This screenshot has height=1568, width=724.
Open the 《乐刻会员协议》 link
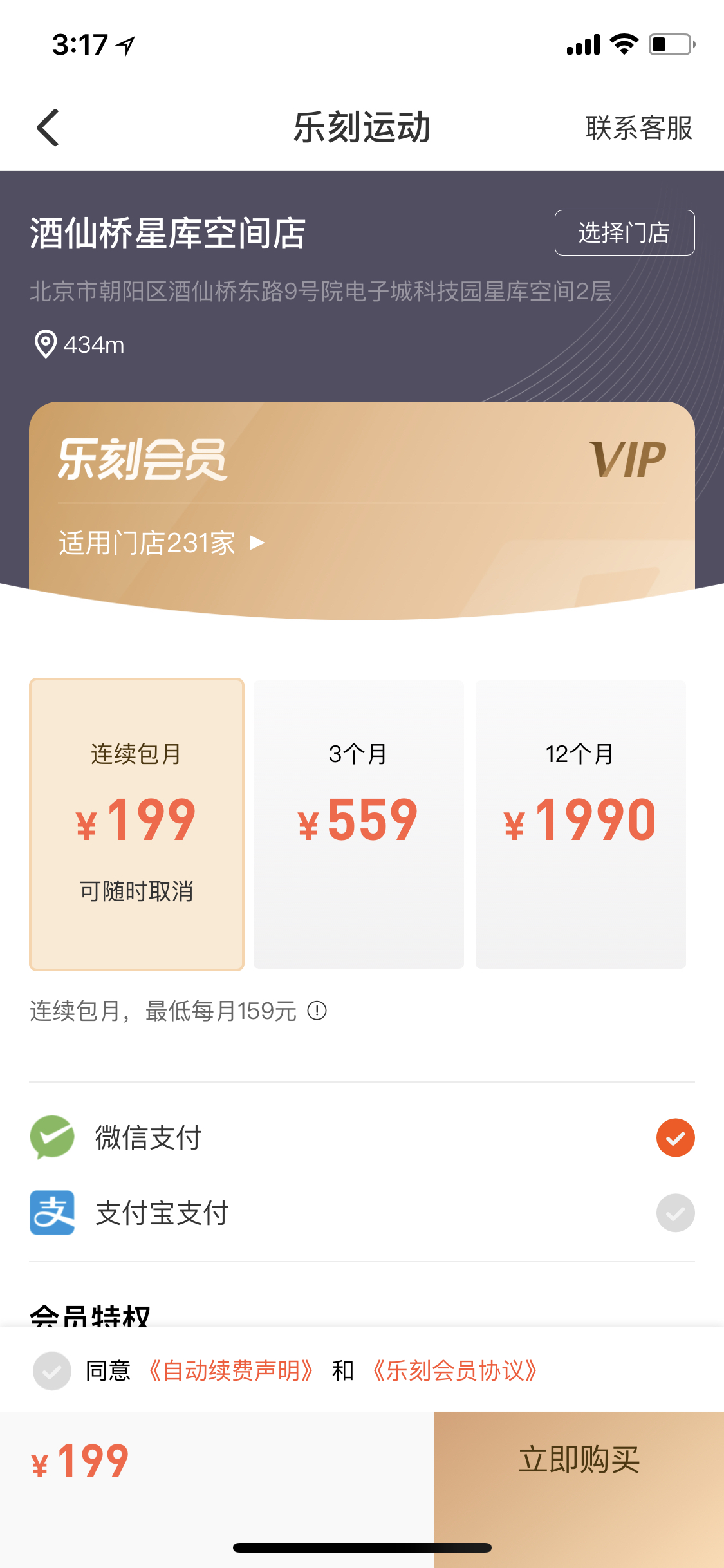(454, 1371)
